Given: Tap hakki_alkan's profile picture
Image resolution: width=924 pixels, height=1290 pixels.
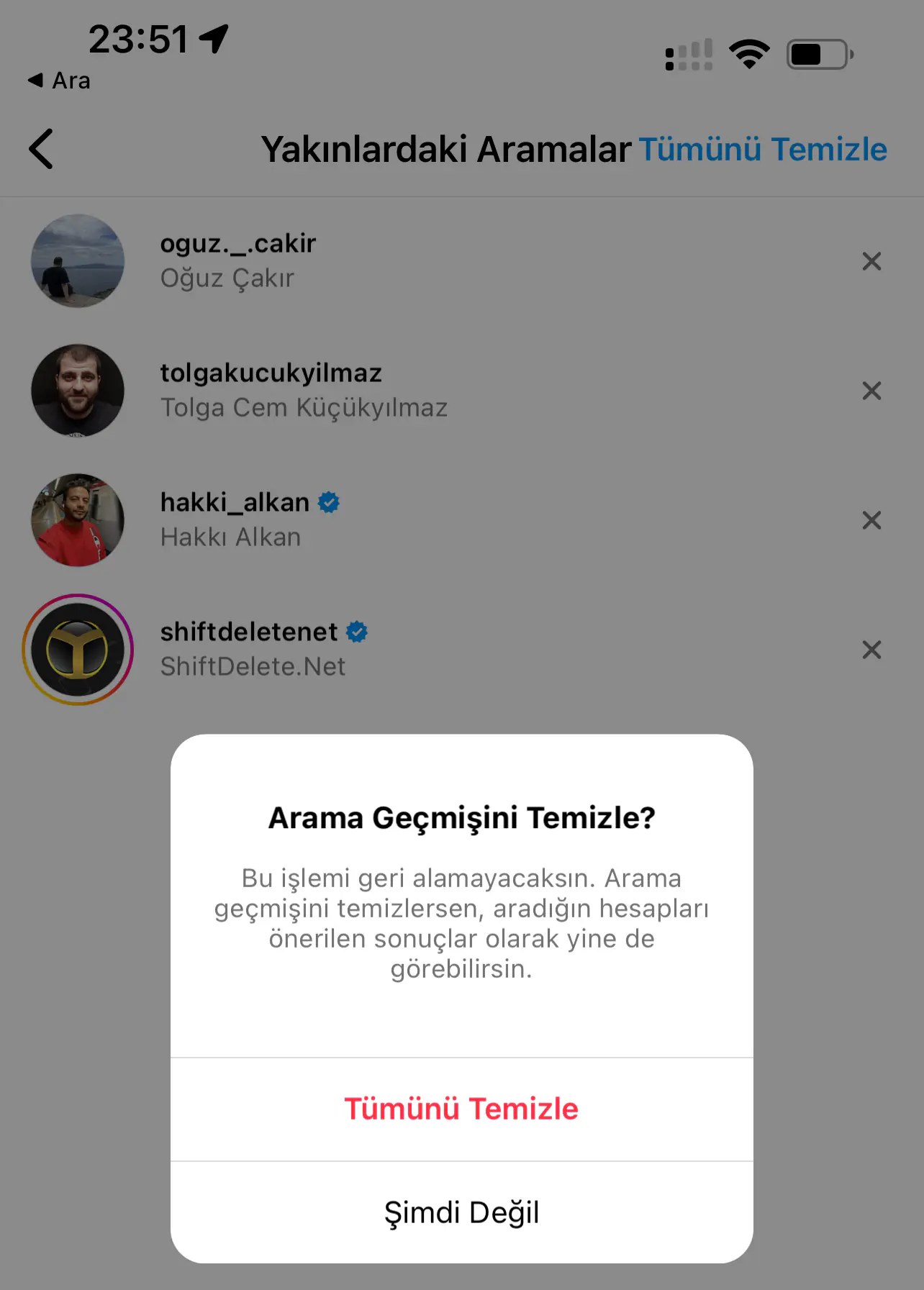Looking at the screenshot, I should (x=78, y=519).
